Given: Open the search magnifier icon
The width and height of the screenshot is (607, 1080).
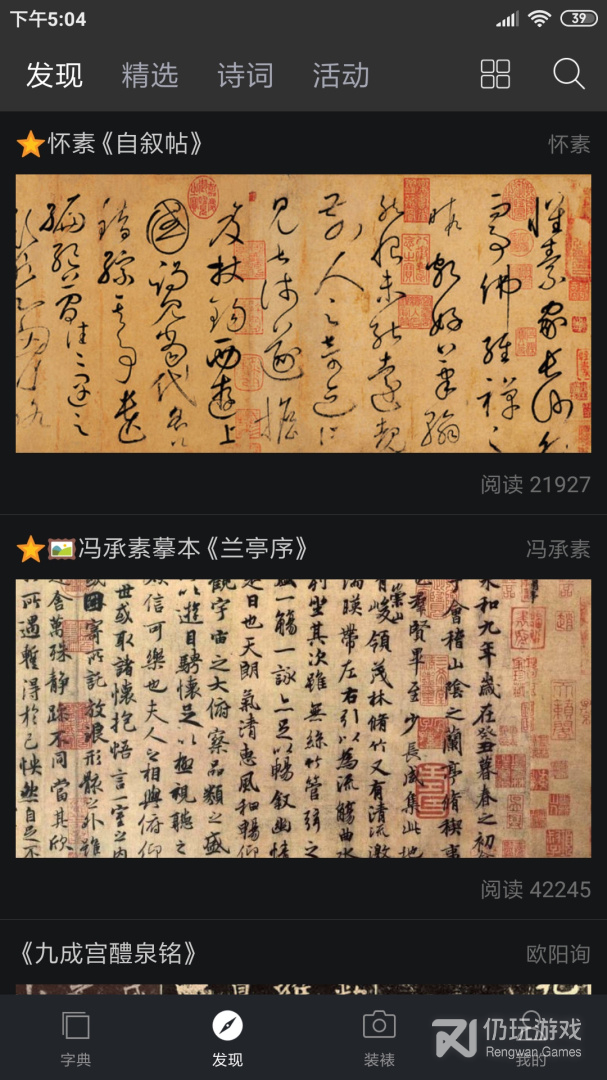Looking at the screenshot, I should [x=568, y=74].
